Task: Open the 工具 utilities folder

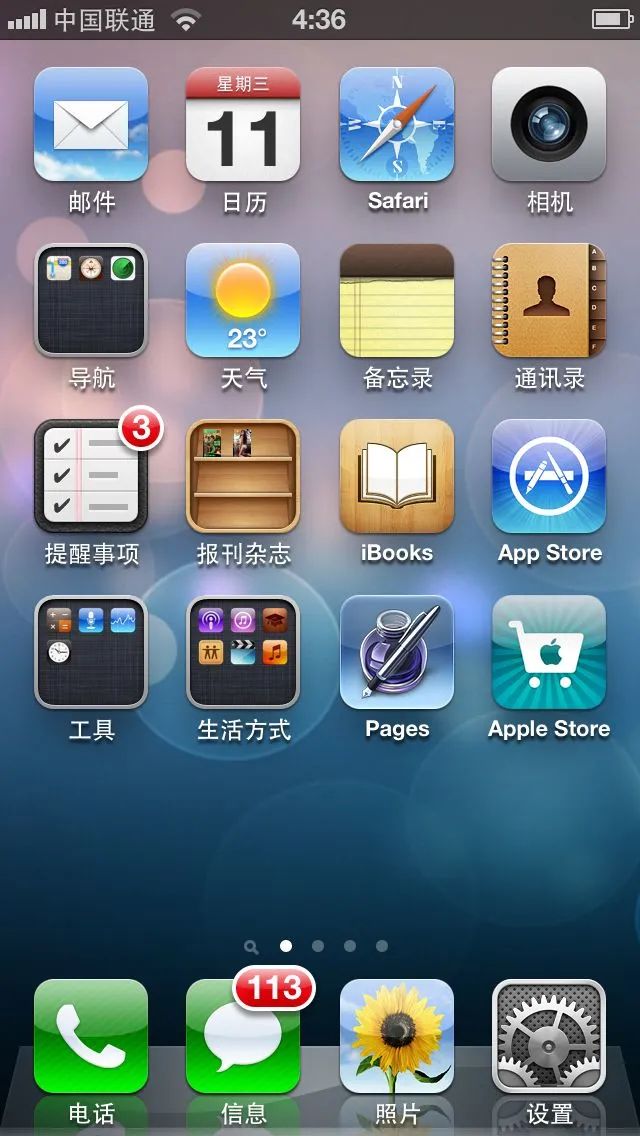Action: 91,653
